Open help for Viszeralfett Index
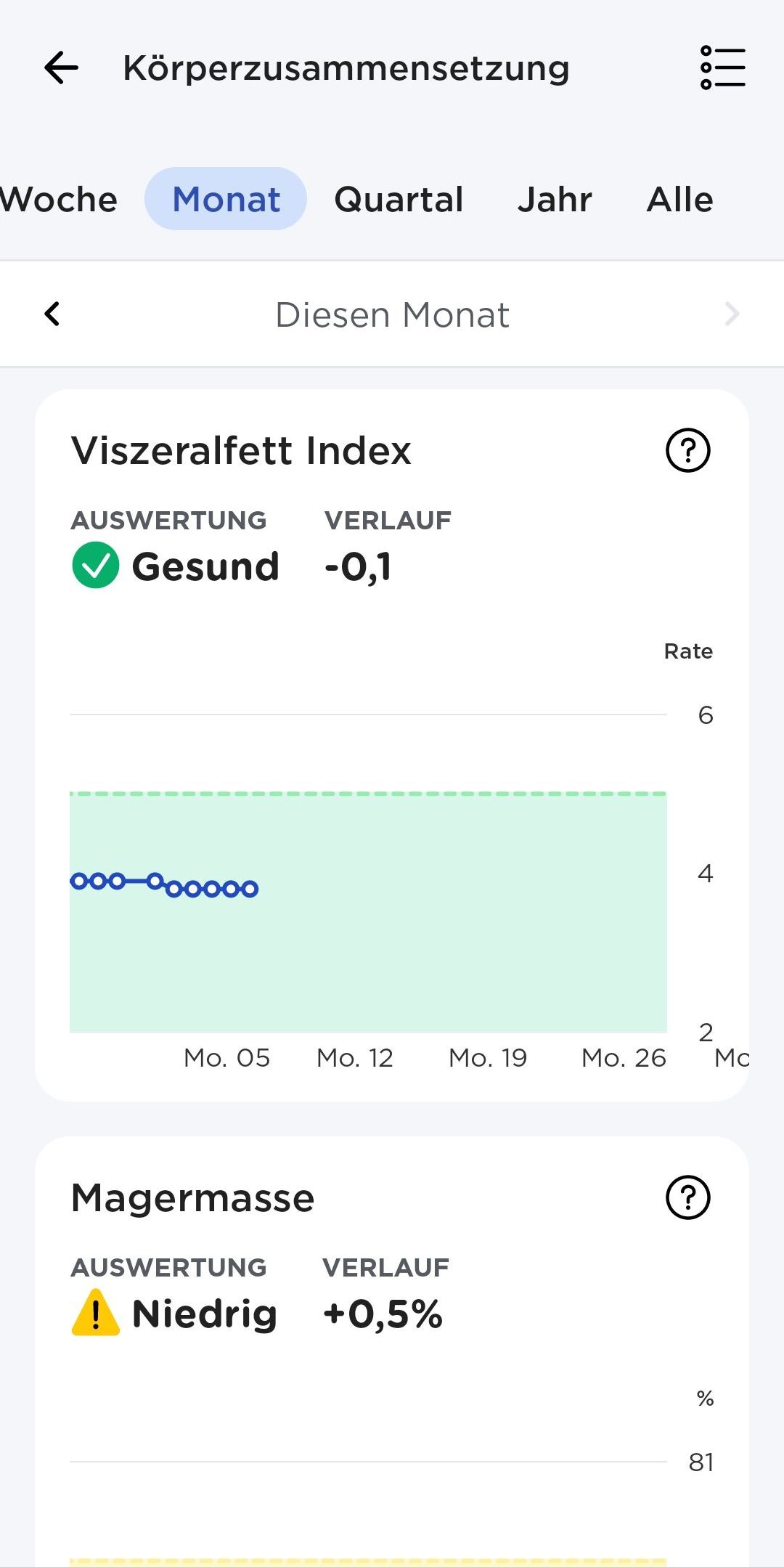This screenshot has height=1567, width=784. (x=687, y=450)
